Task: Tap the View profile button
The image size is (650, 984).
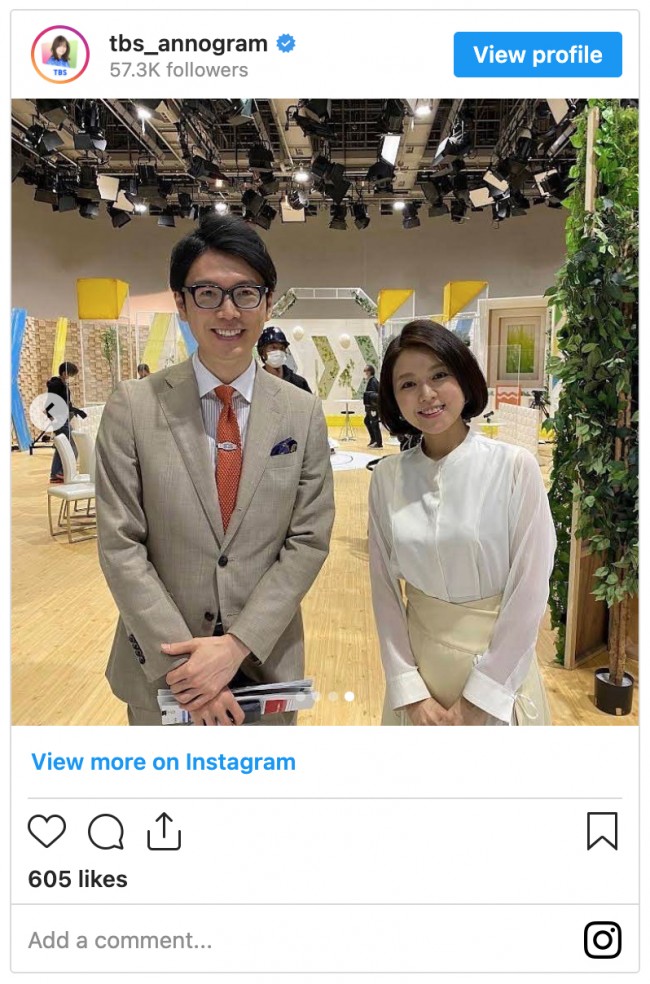Action: tap(537, 55)
